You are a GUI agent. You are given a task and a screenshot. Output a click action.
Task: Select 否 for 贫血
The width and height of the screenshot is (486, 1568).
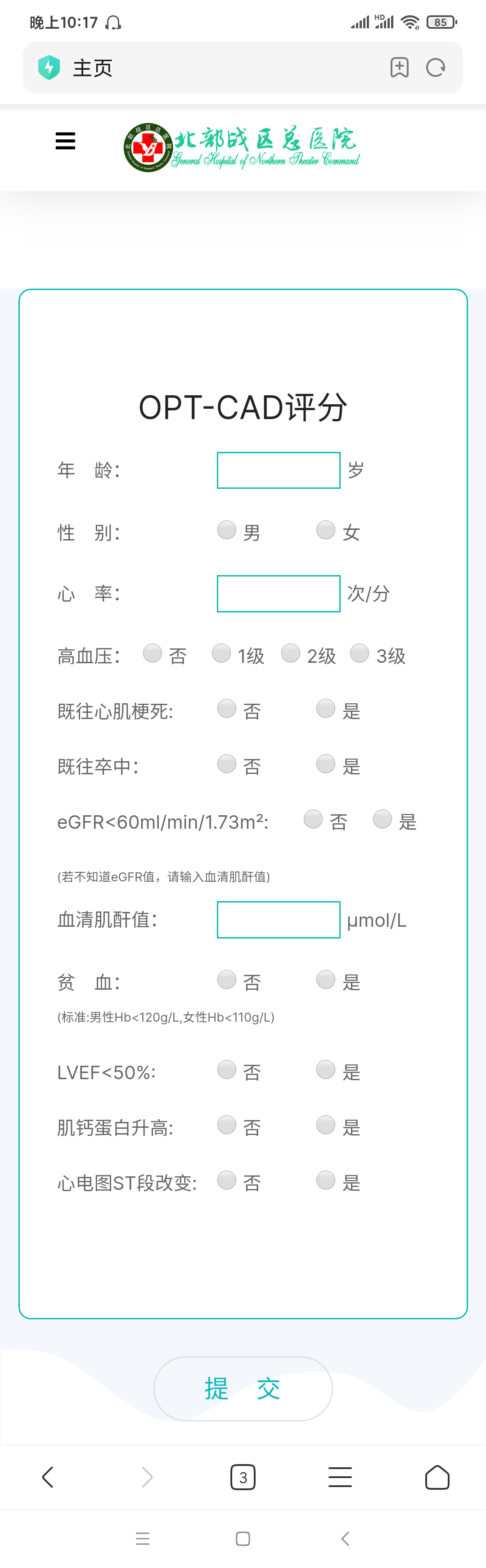click(x=226, y=980)
